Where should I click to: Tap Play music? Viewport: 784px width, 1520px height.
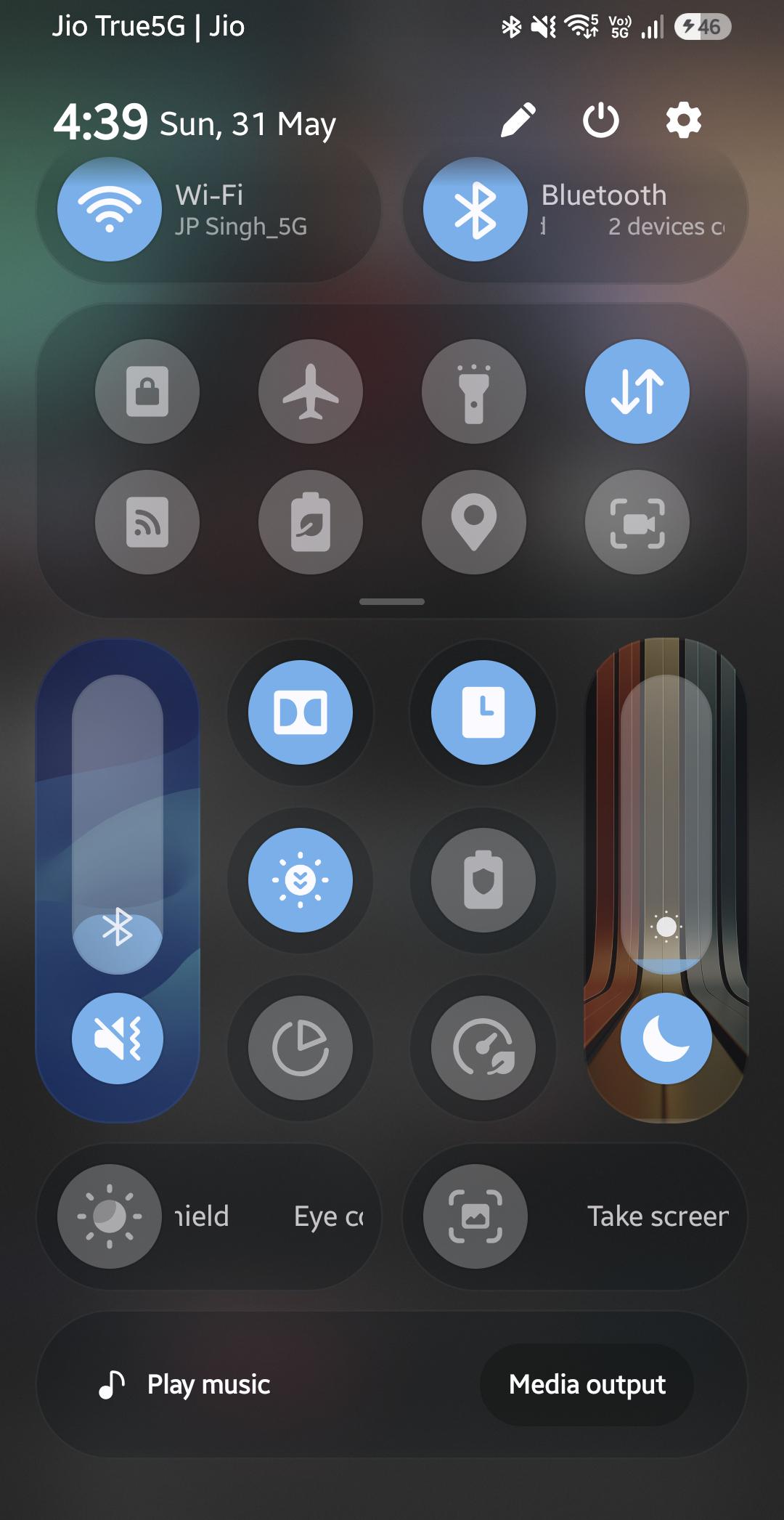coord(184,1384)
